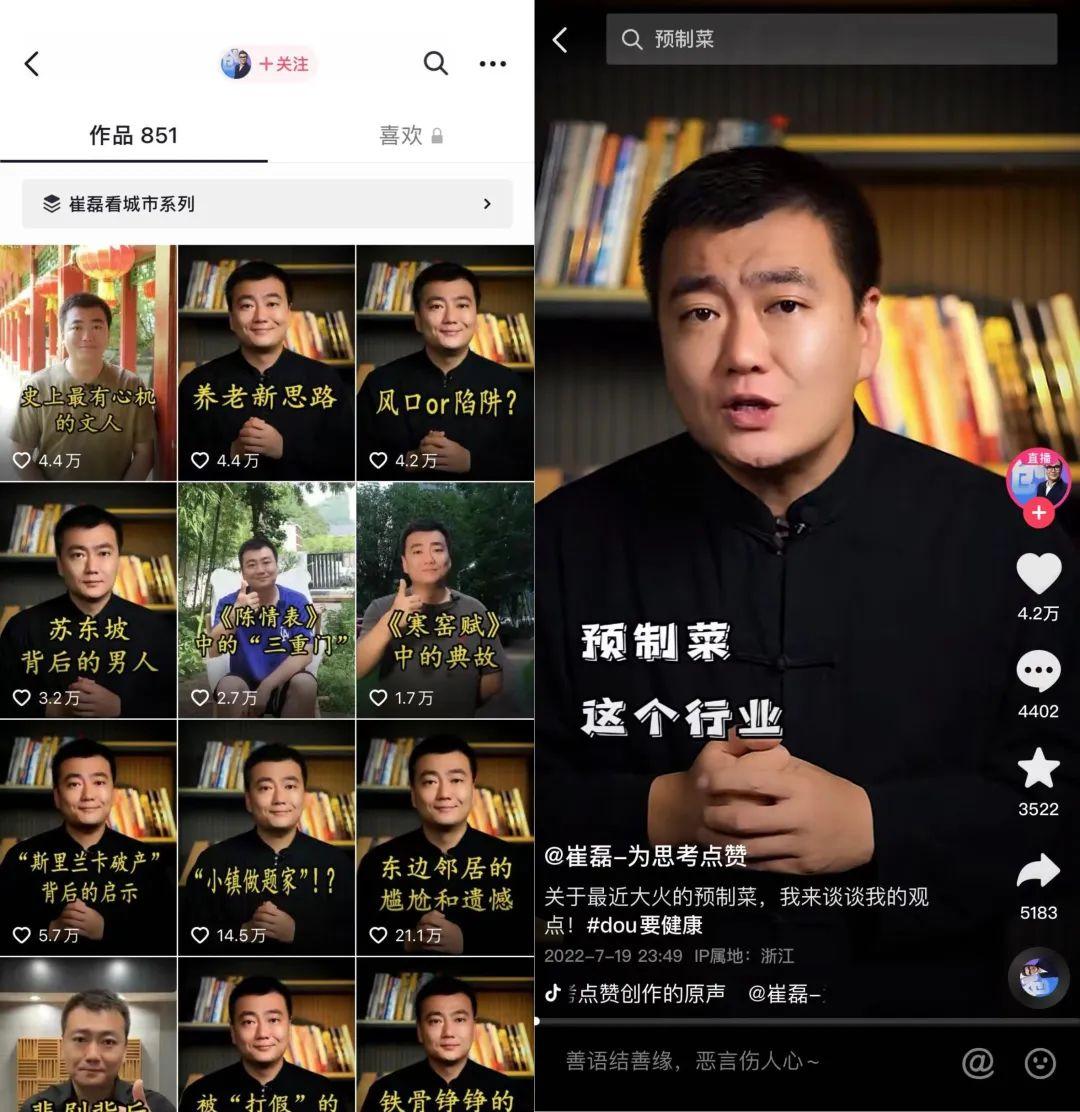Open the #dou要健康 hashtag
The height and width of the screenshot is (1112, 1080).
pyautogui.click(x=645, y=925)
